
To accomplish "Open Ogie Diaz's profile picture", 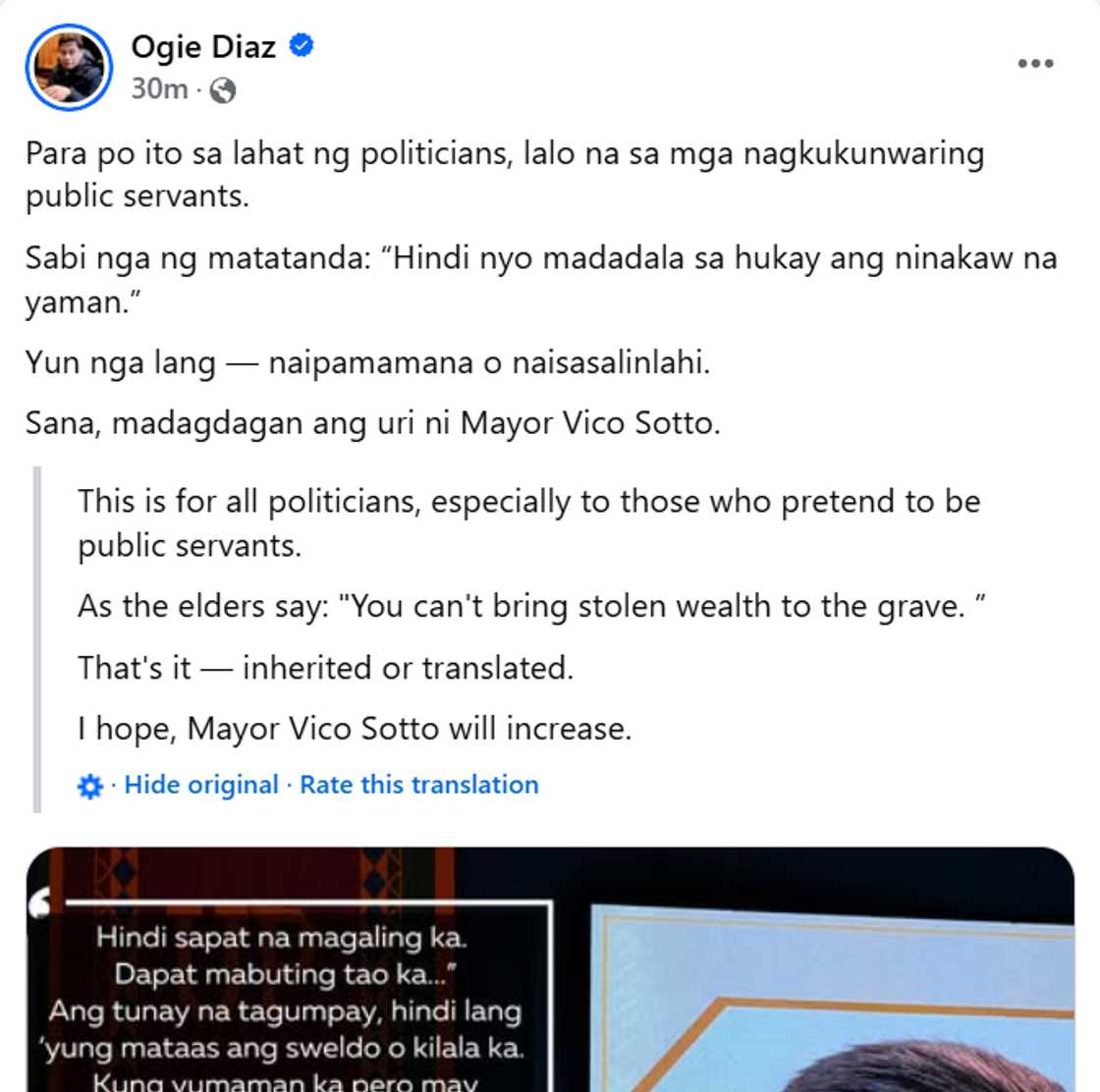I will [x=68, y=67].
